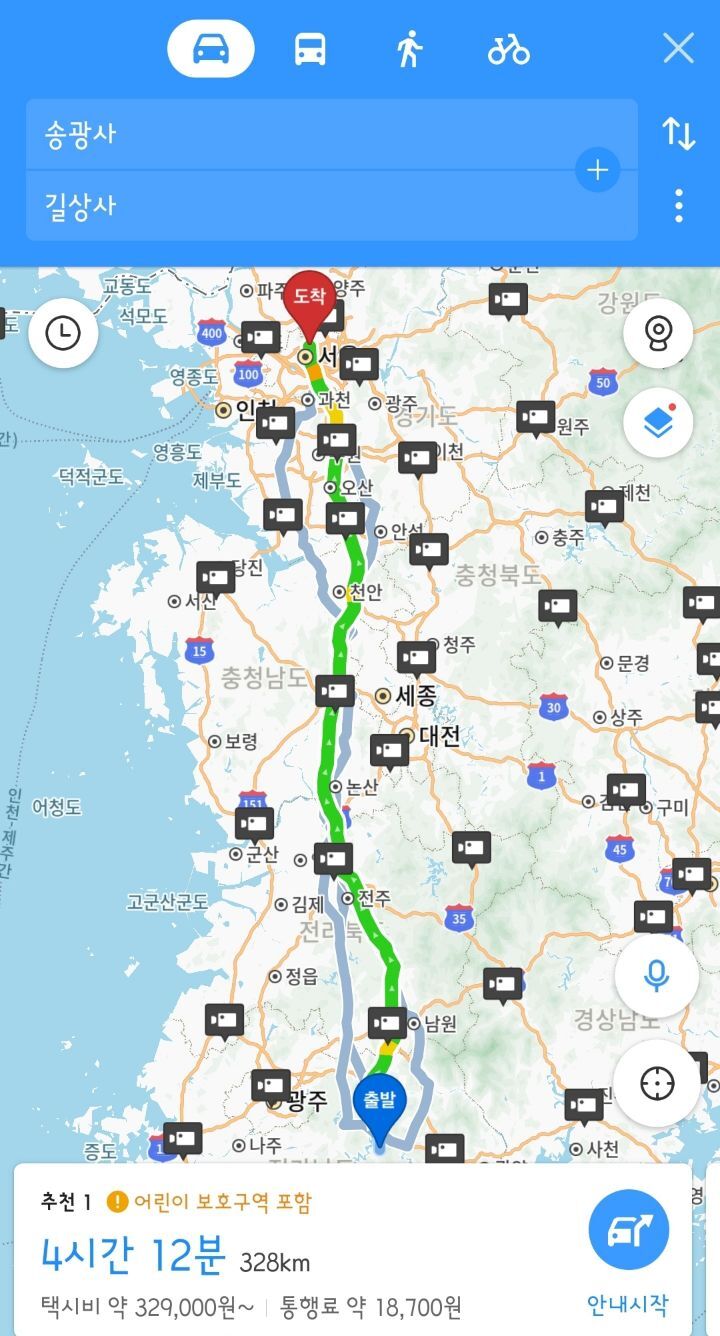The height and width of the screenshot is (1336, 720).
Task: Open the departure time clock button
Action: point(63,332)
